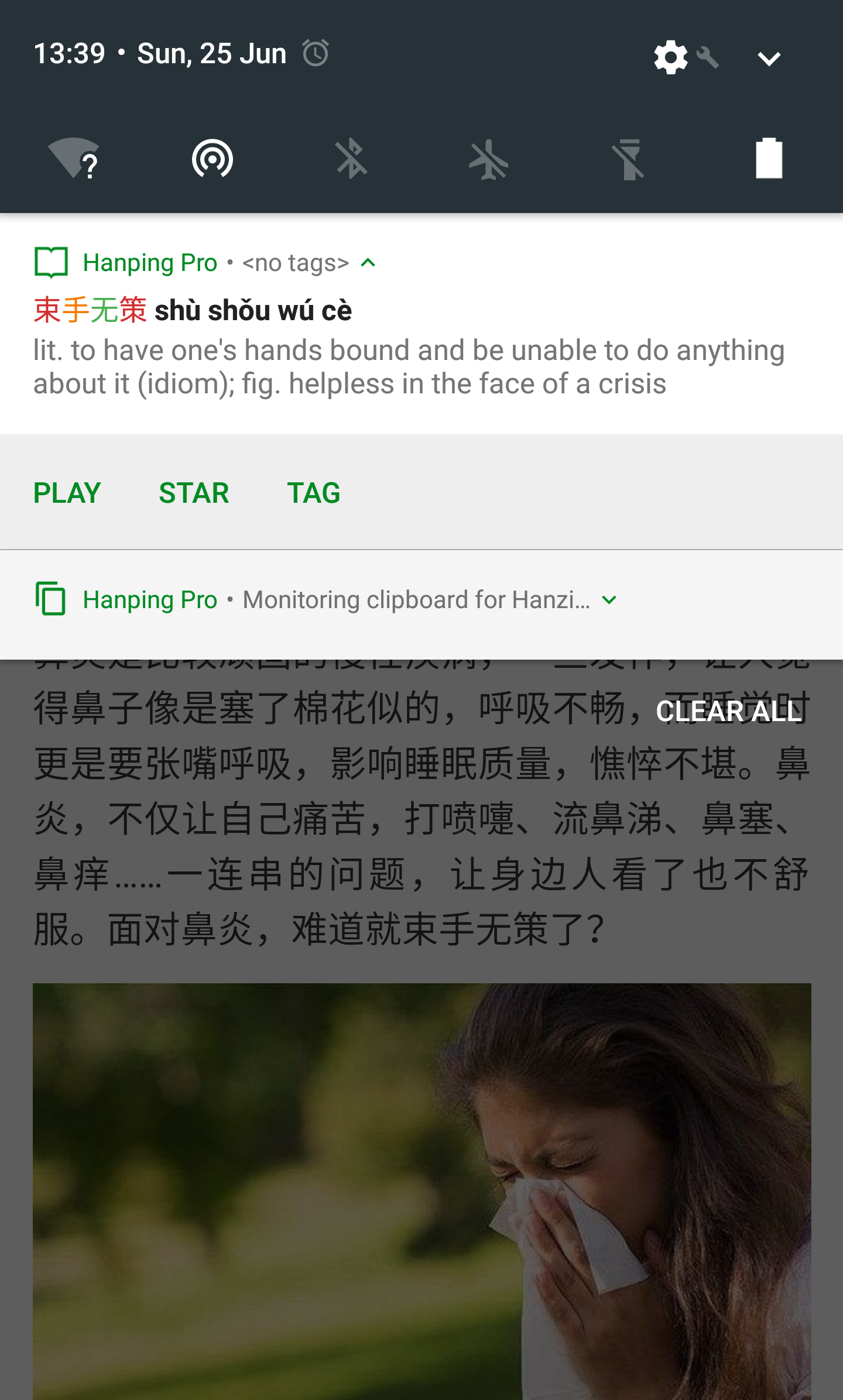Viewport: 843px width, 1400px height.
Task: Turn on Bluetooth from quick settings
Action: point(351,159)
